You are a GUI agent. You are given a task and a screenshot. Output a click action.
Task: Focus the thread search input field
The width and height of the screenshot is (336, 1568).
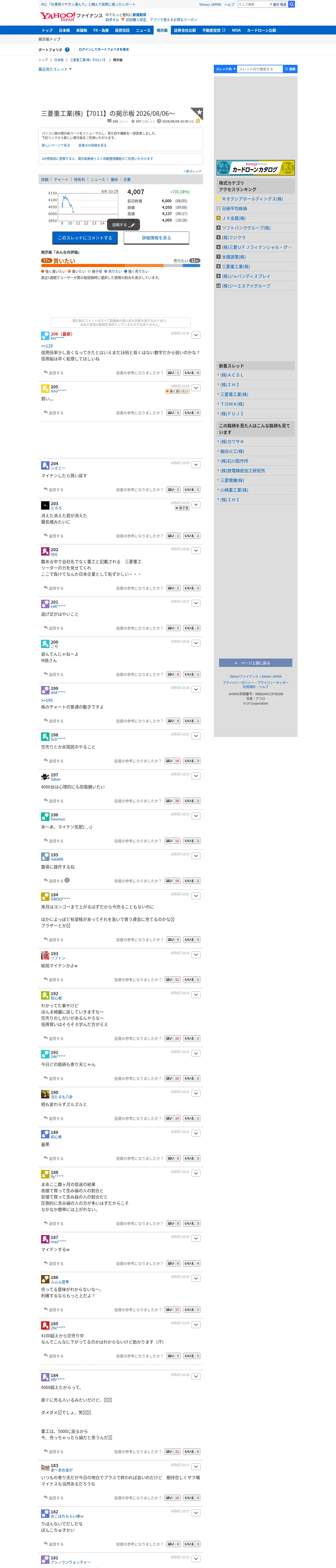pyautogui.click(x=260, y=69)
